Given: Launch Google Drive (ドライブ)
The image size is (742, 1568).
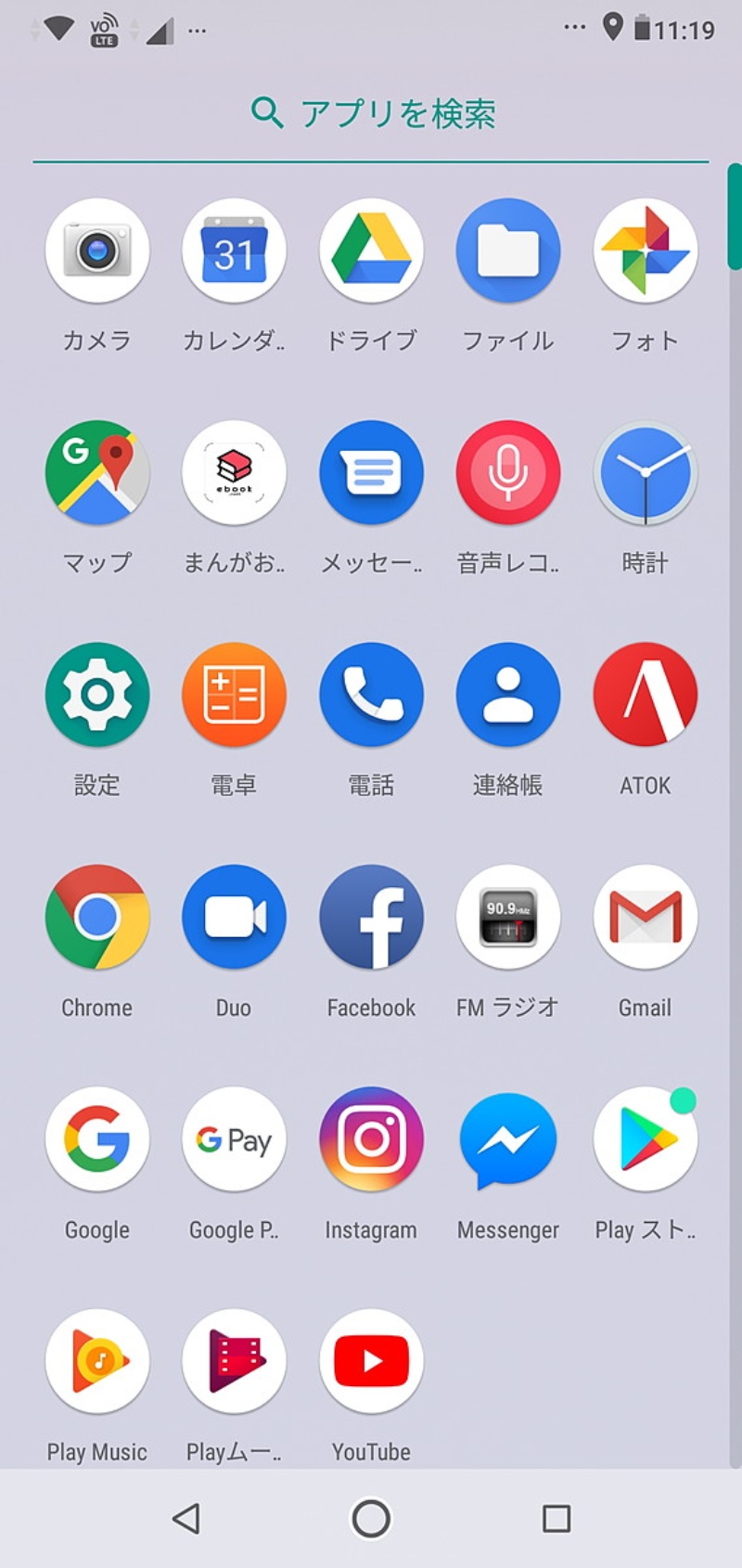Looking at the screenshot, I should [x=371, y=251].
